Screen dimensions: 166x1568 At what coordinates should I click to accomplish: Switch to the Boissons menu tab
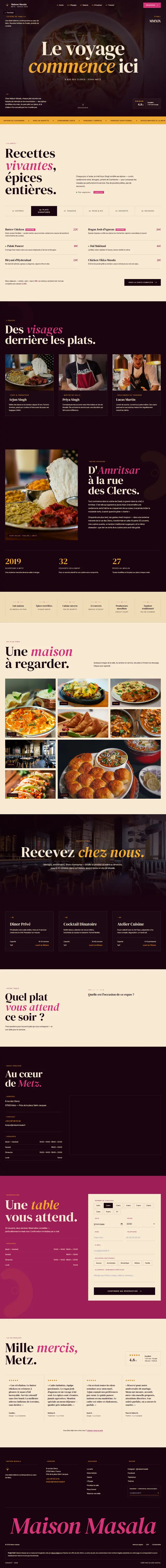(x=148, y=211)
